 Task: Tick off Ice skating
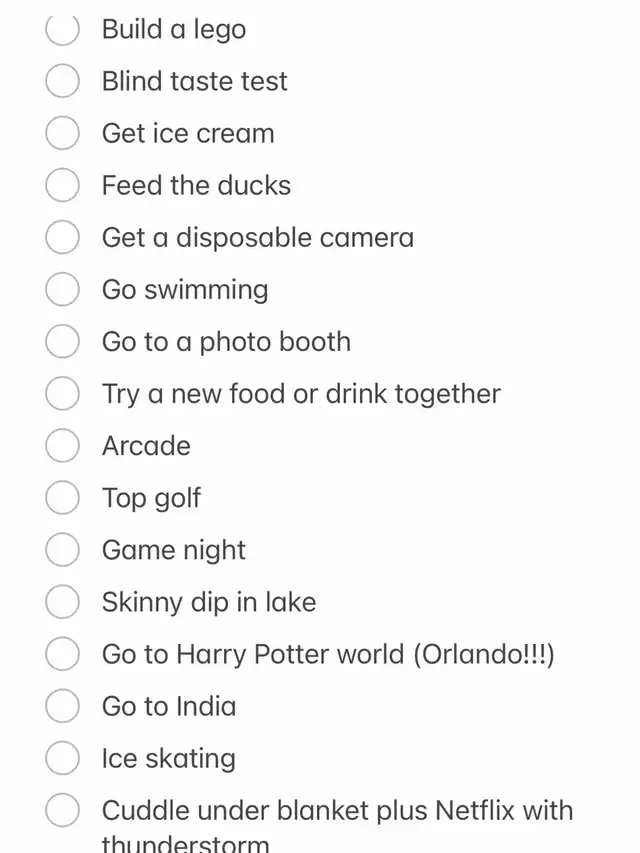63,758
